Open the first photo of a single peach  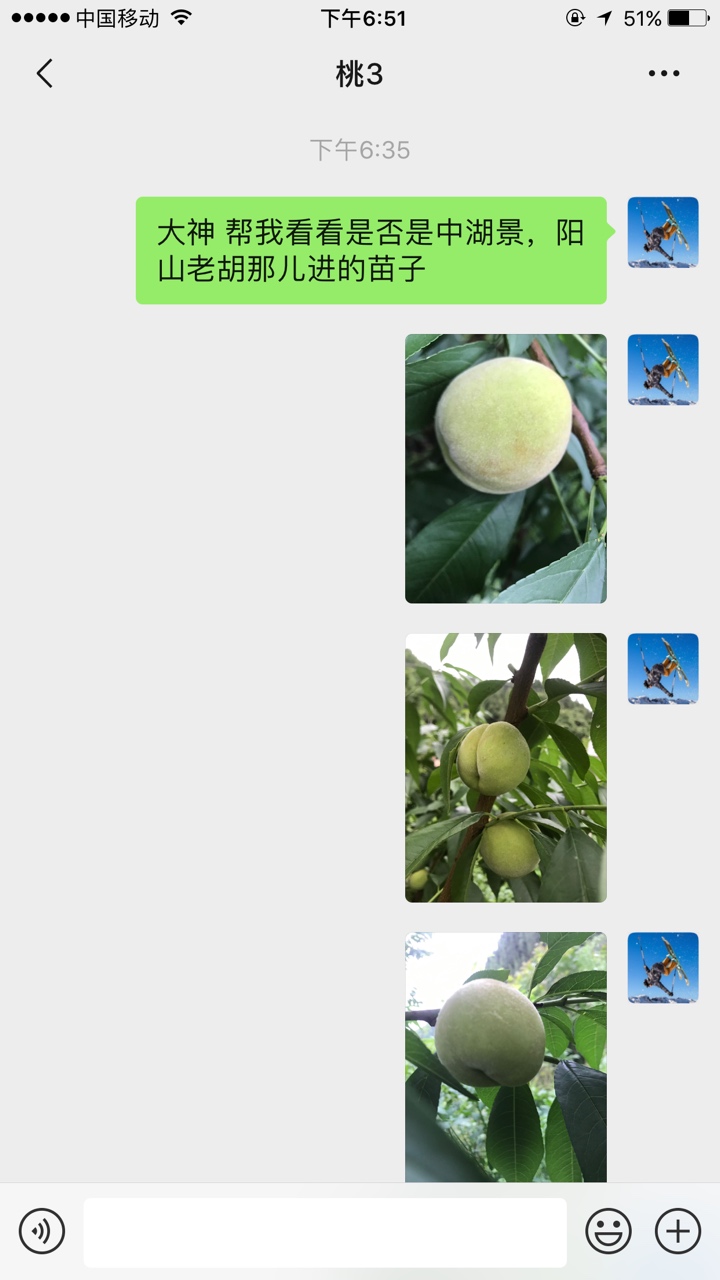tap(505, 468)
